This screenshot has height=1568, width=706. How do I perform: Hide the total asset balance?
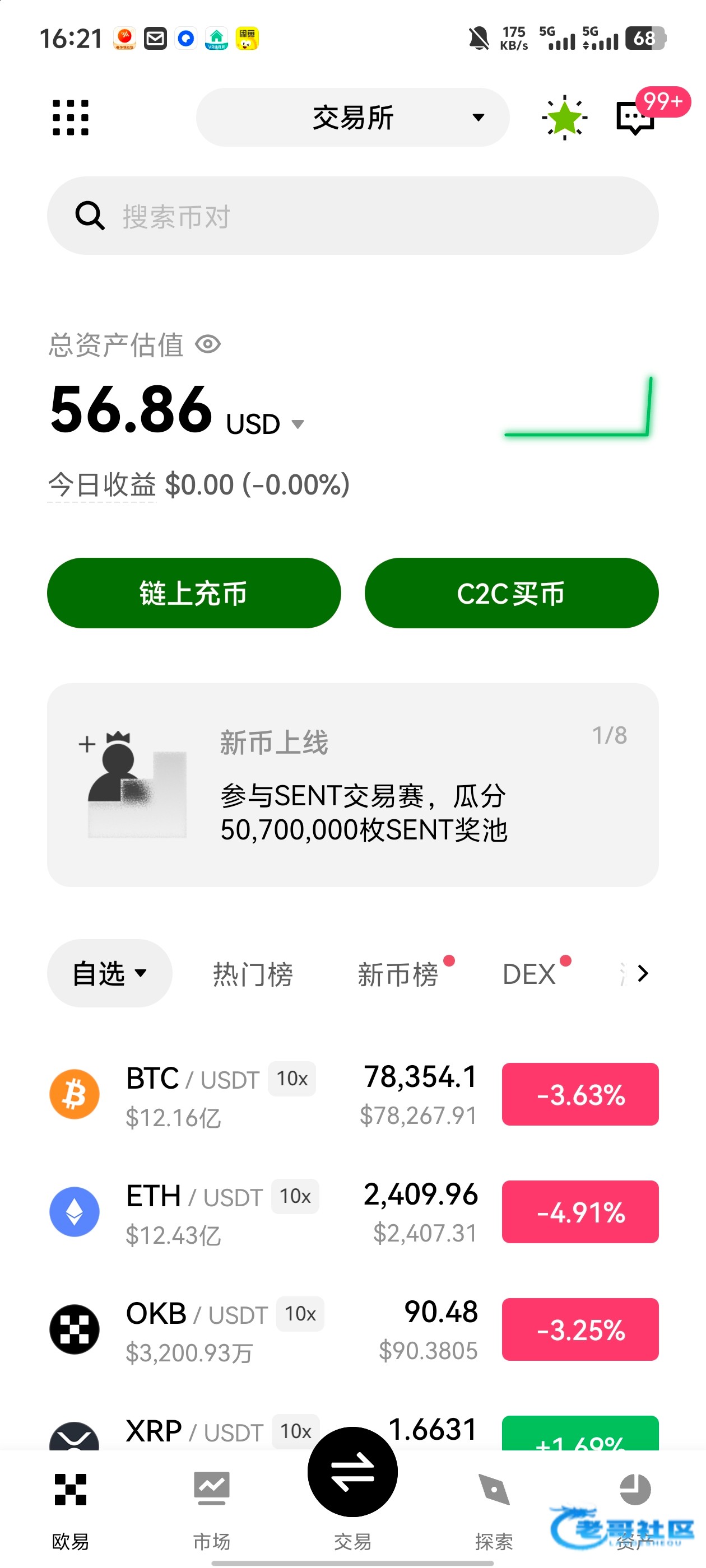[x=208, y=344]
